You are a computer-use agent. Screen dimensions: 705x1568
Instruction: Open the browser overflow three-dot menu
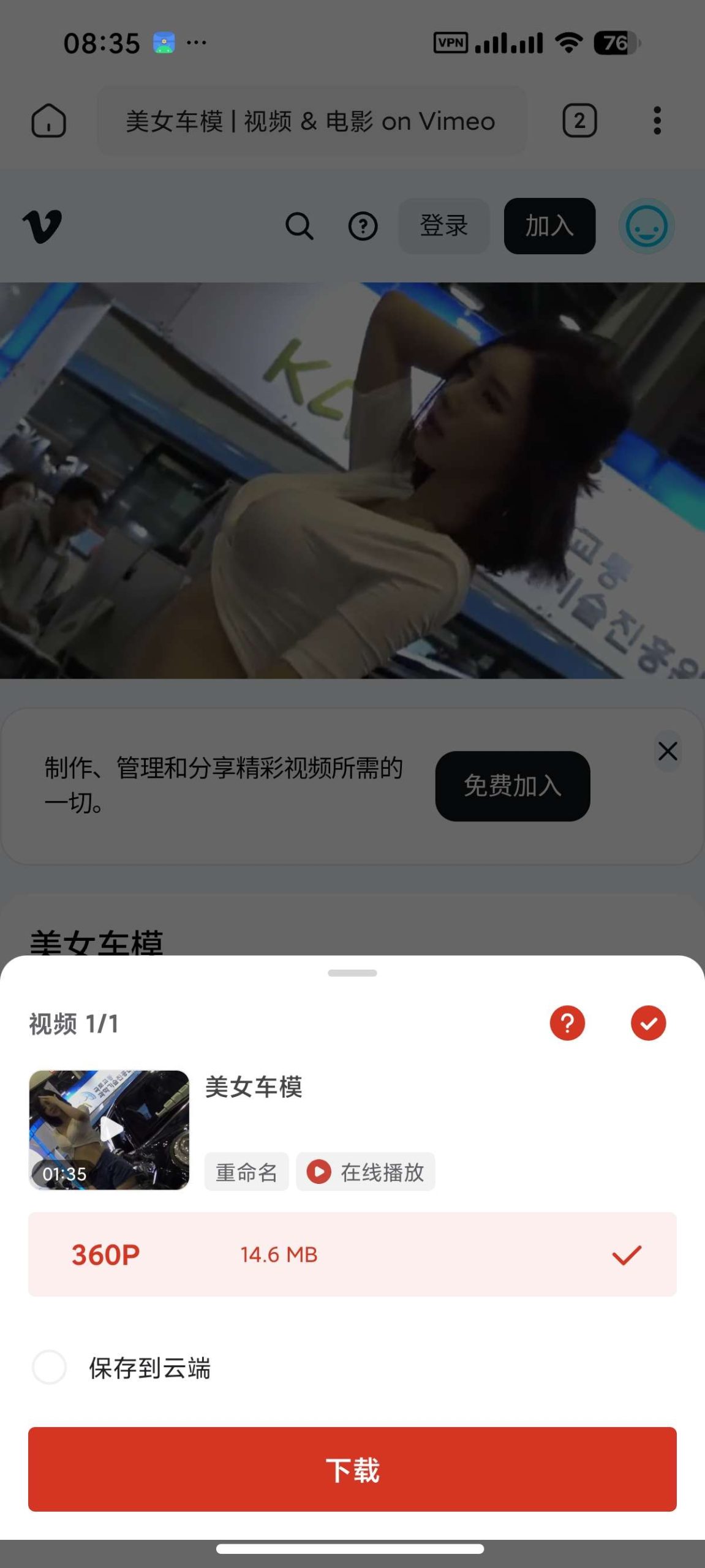pos(656,121)
